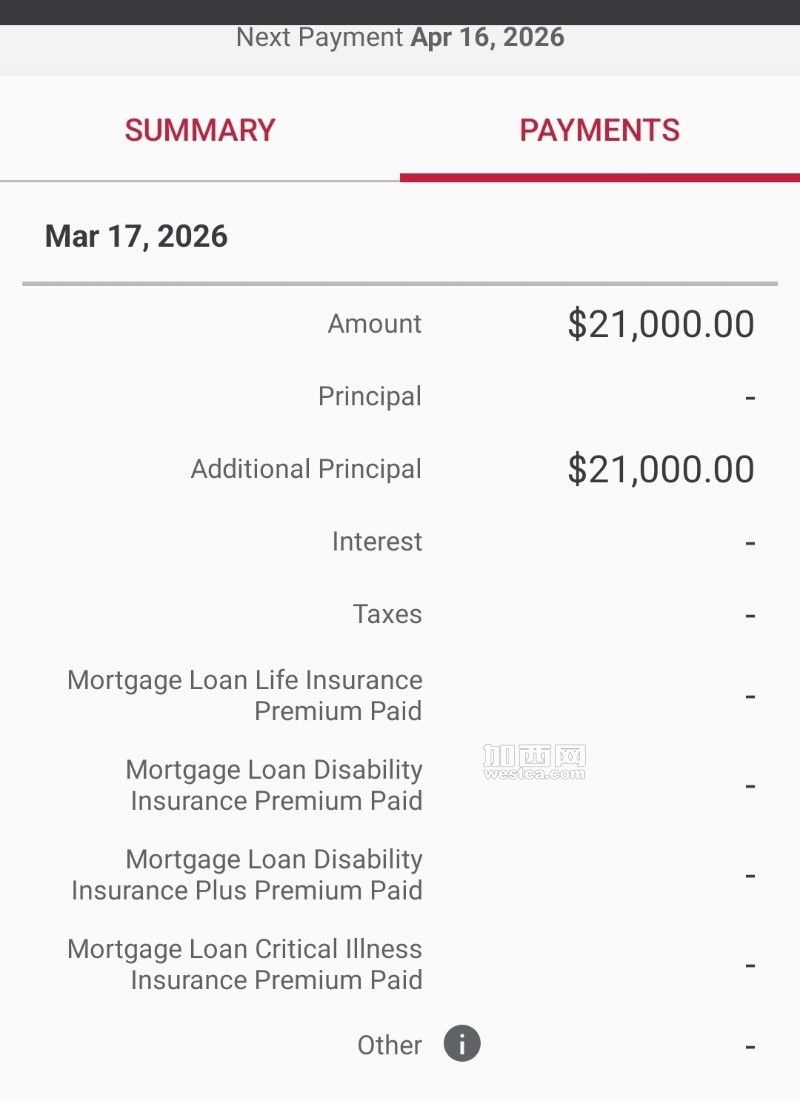Open the info icon beside Other
Viewport: 800px width, 1101px height.
tap(462, 1044)
